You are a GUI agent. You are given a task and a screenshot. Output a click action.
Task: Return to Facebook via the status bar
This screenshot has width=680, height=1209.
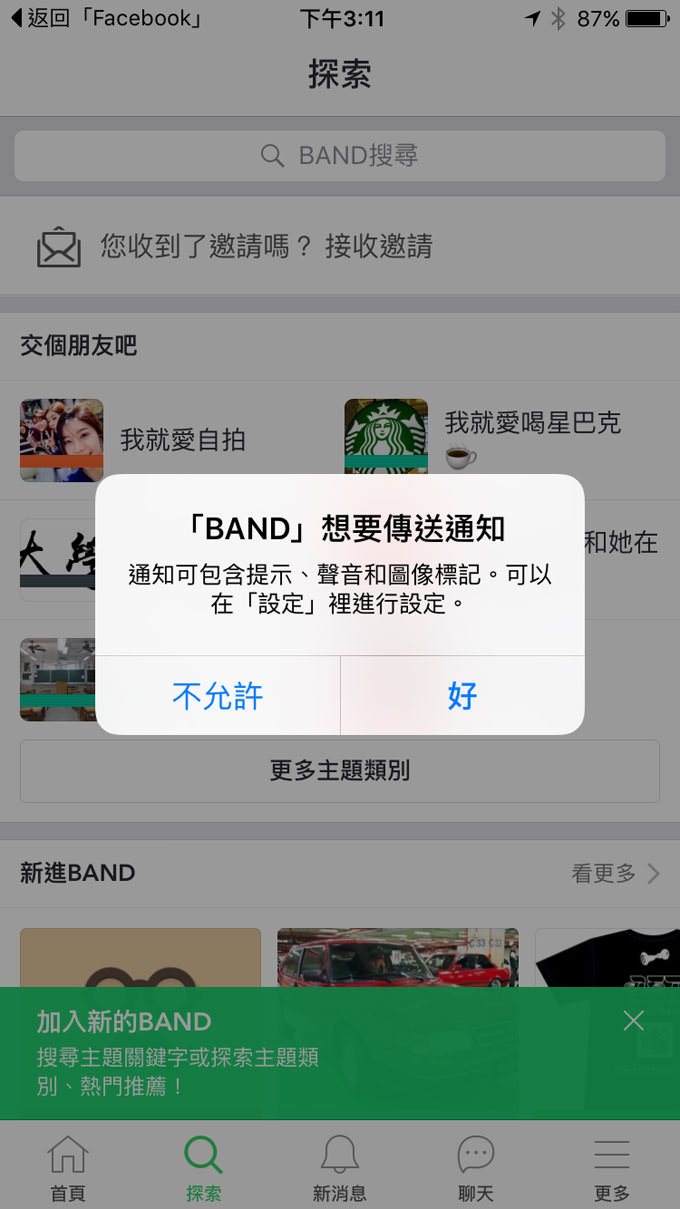105,18
